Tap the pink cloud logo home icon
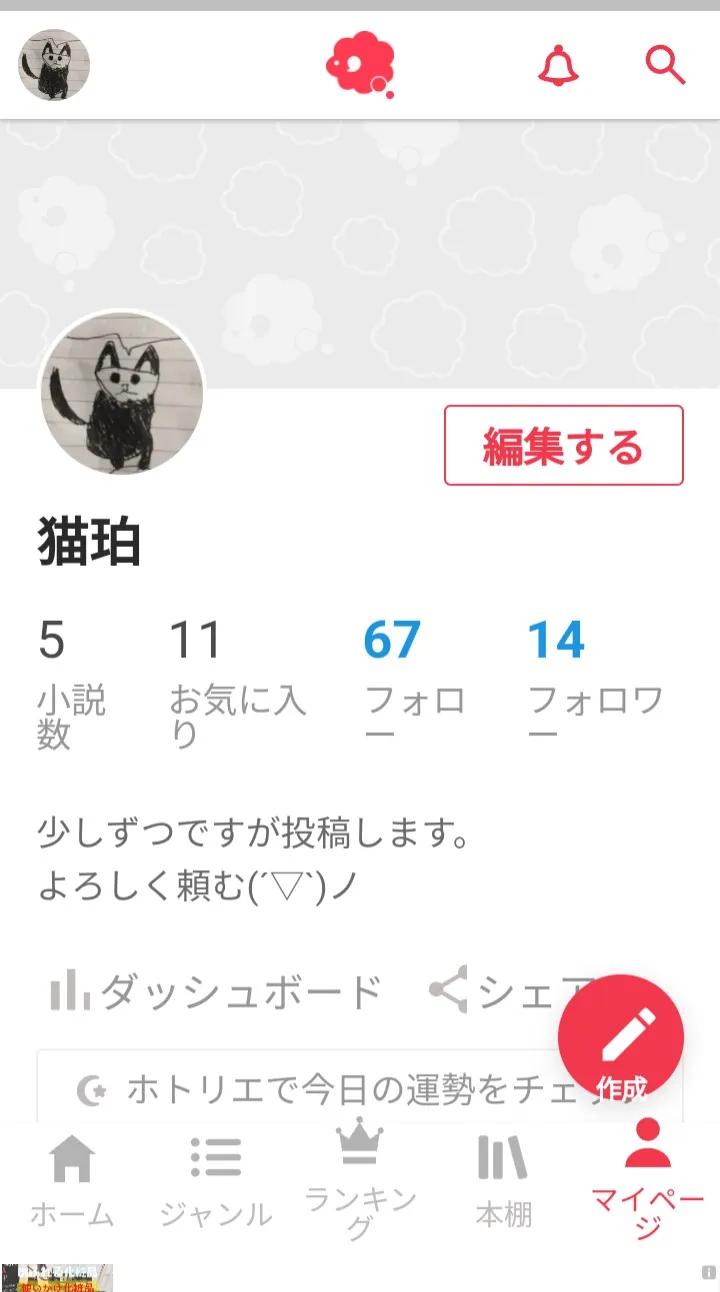This screenshot has height=1292, width=720. point(359,64)
